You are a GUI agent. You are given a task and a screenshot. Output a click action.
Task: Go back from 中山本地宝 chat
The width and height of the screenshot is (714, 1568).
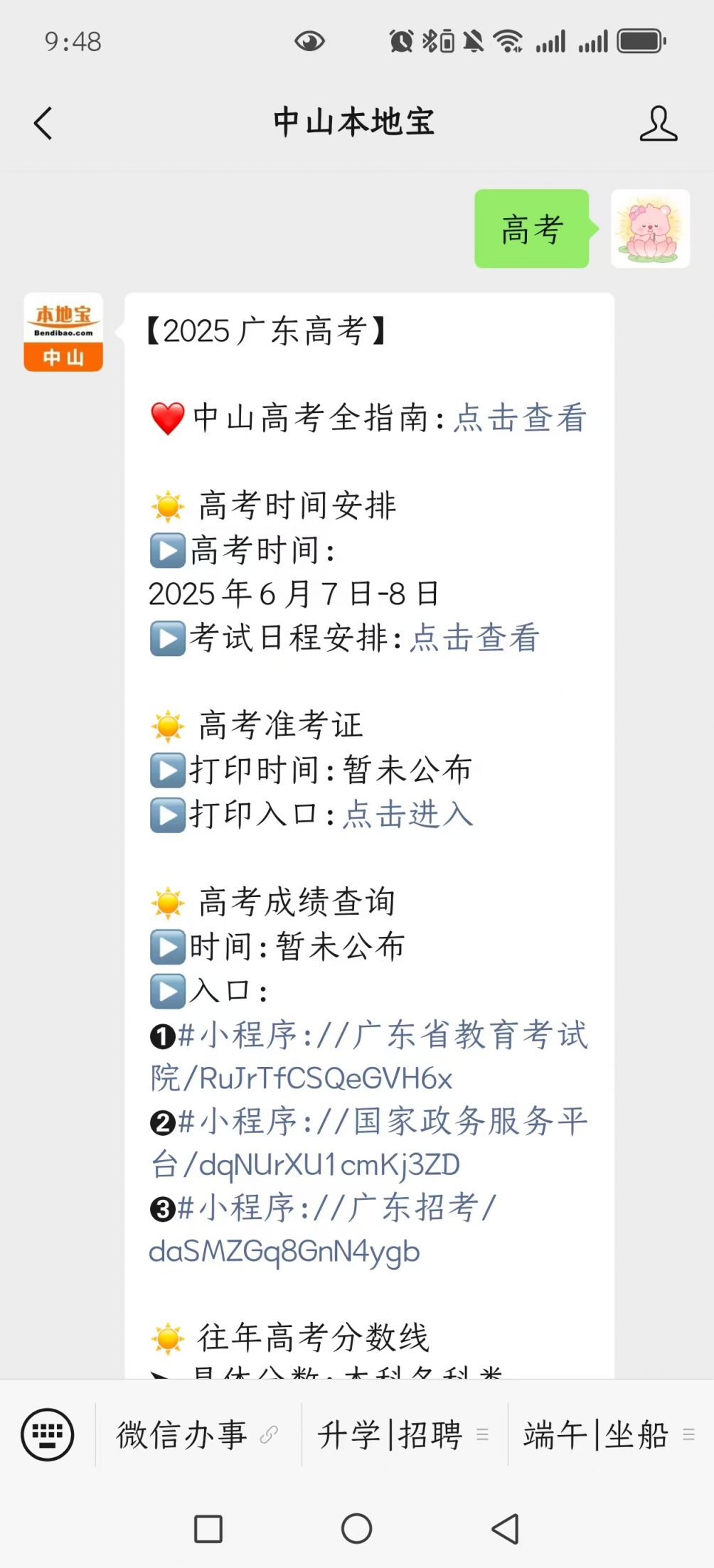tap(43, 124)
